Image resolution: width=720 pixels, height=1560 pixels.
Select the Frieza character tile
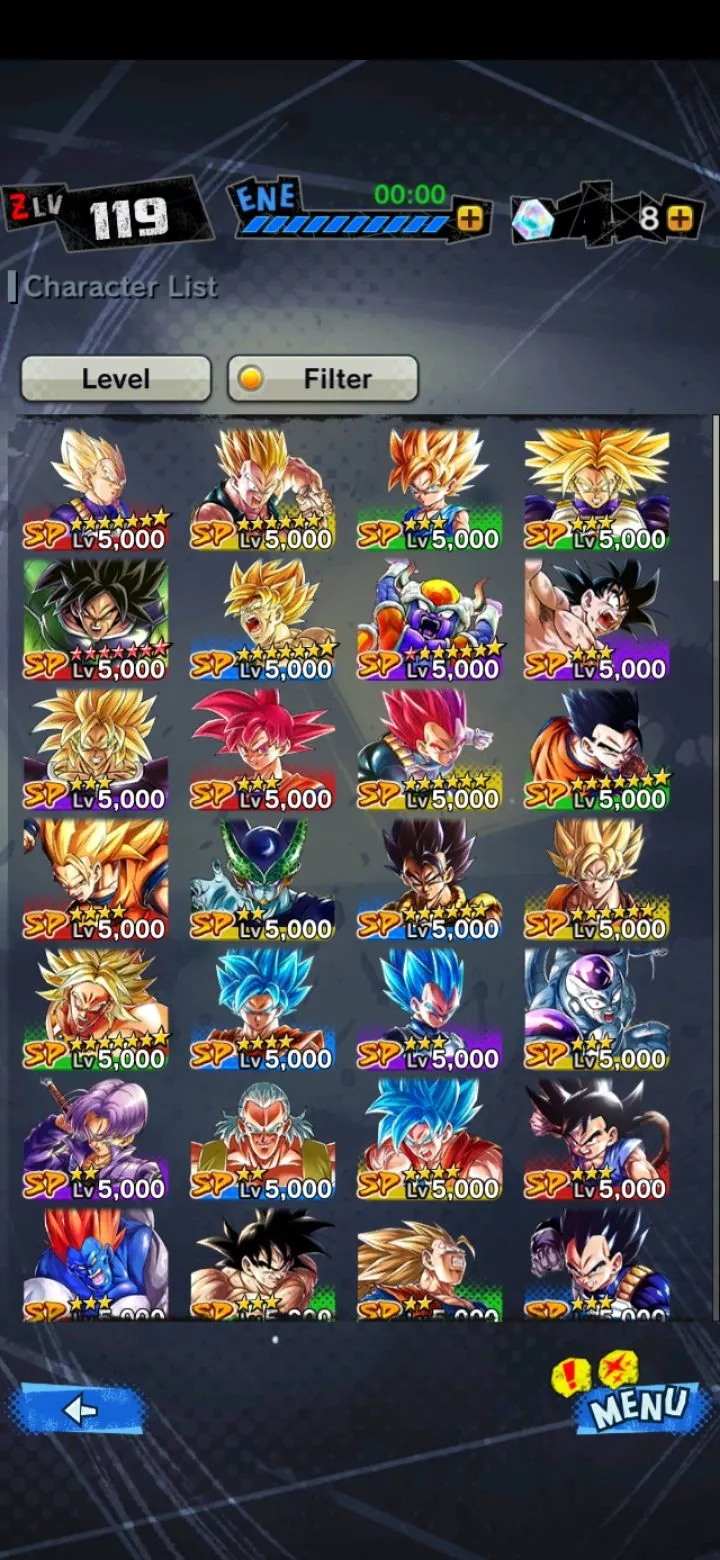pyautogui.click(x=597, y=1008)
